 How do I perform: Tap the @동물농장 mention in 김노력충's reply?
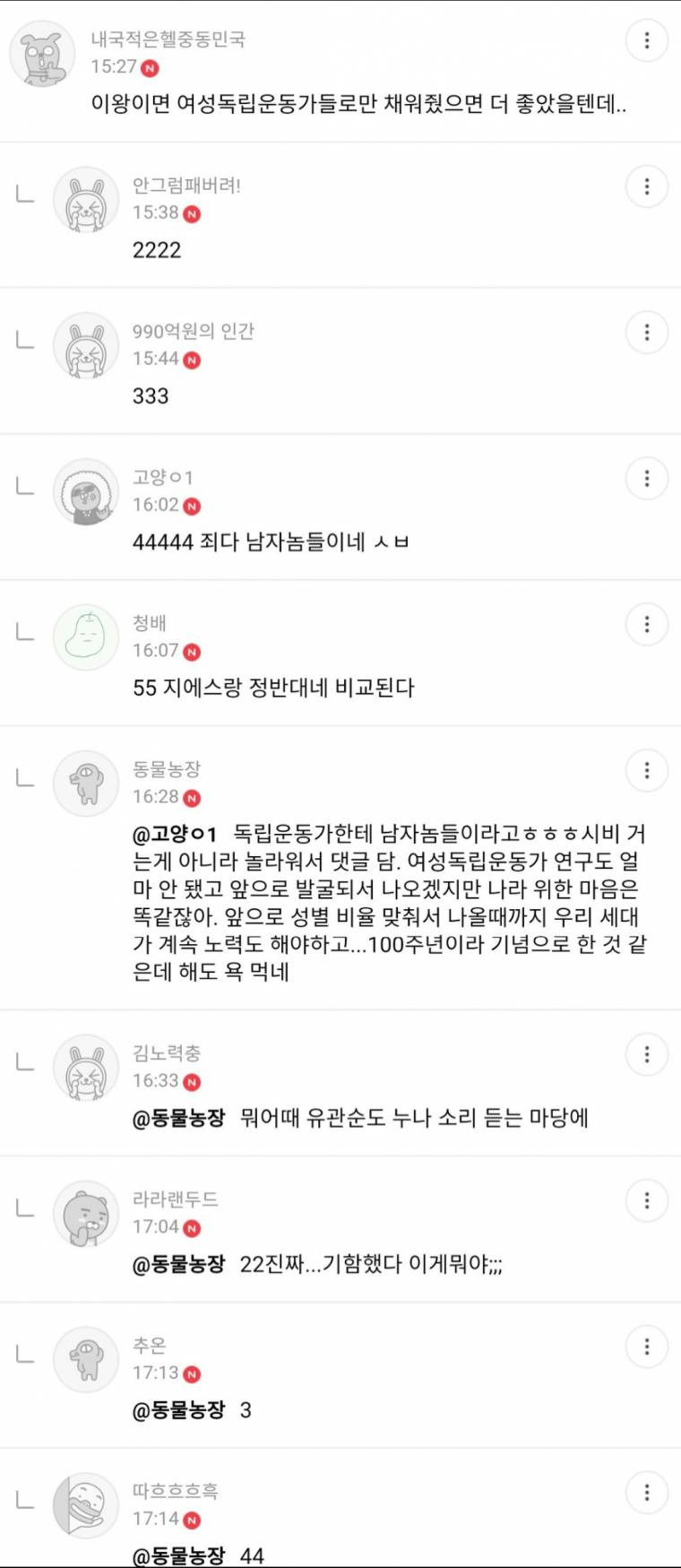coord(178,1118)
